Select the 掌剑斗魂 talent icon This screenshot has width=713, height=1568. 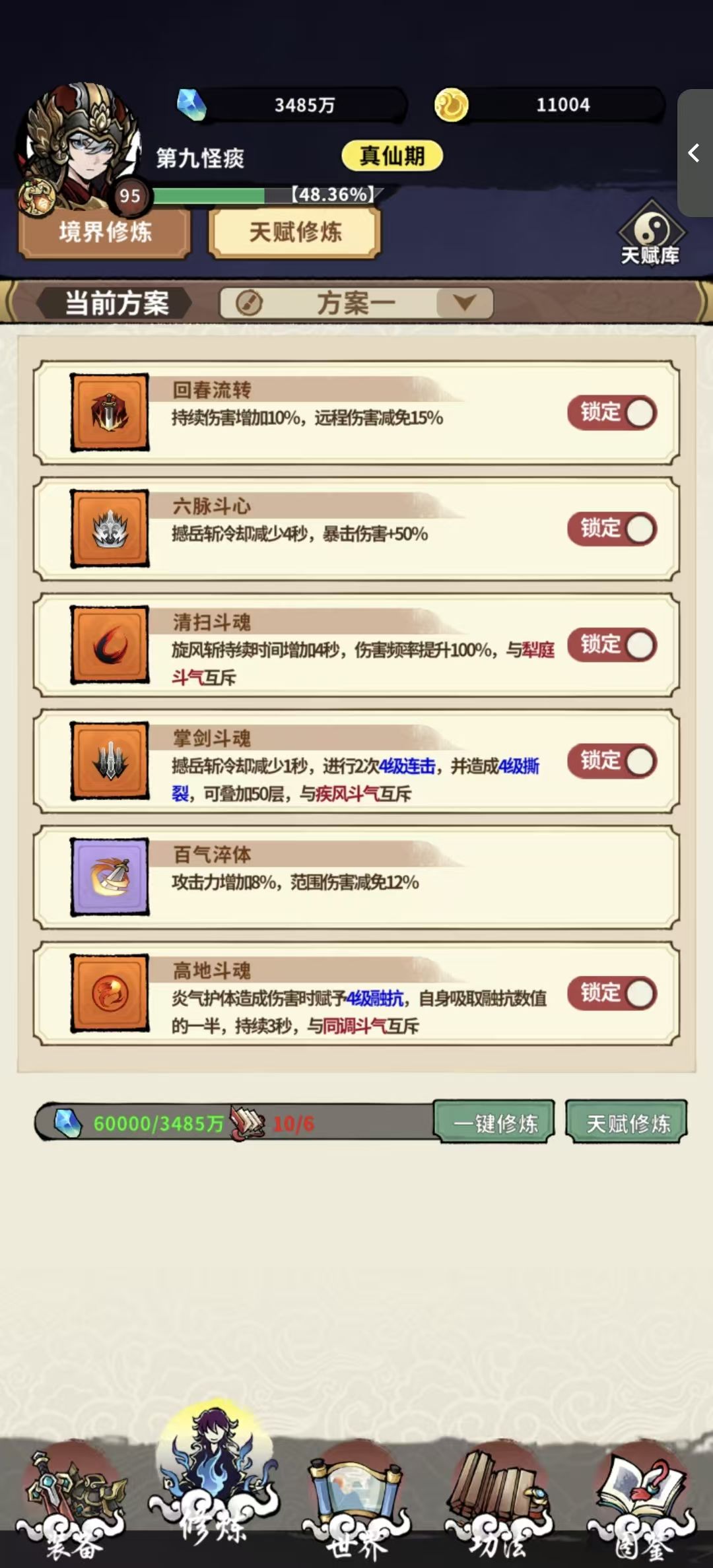coord(108,760)
